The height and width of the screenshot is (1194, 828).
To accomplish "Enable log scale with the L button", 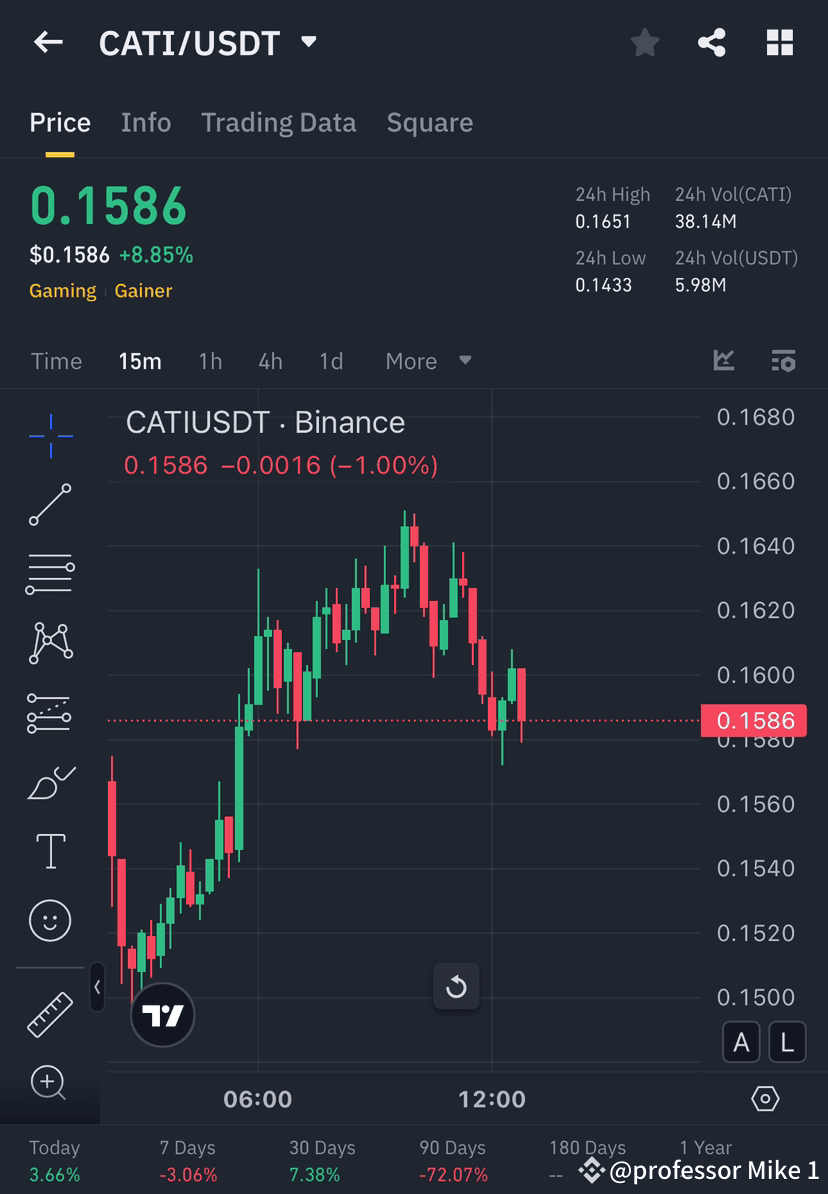I will coord(787,1042).
